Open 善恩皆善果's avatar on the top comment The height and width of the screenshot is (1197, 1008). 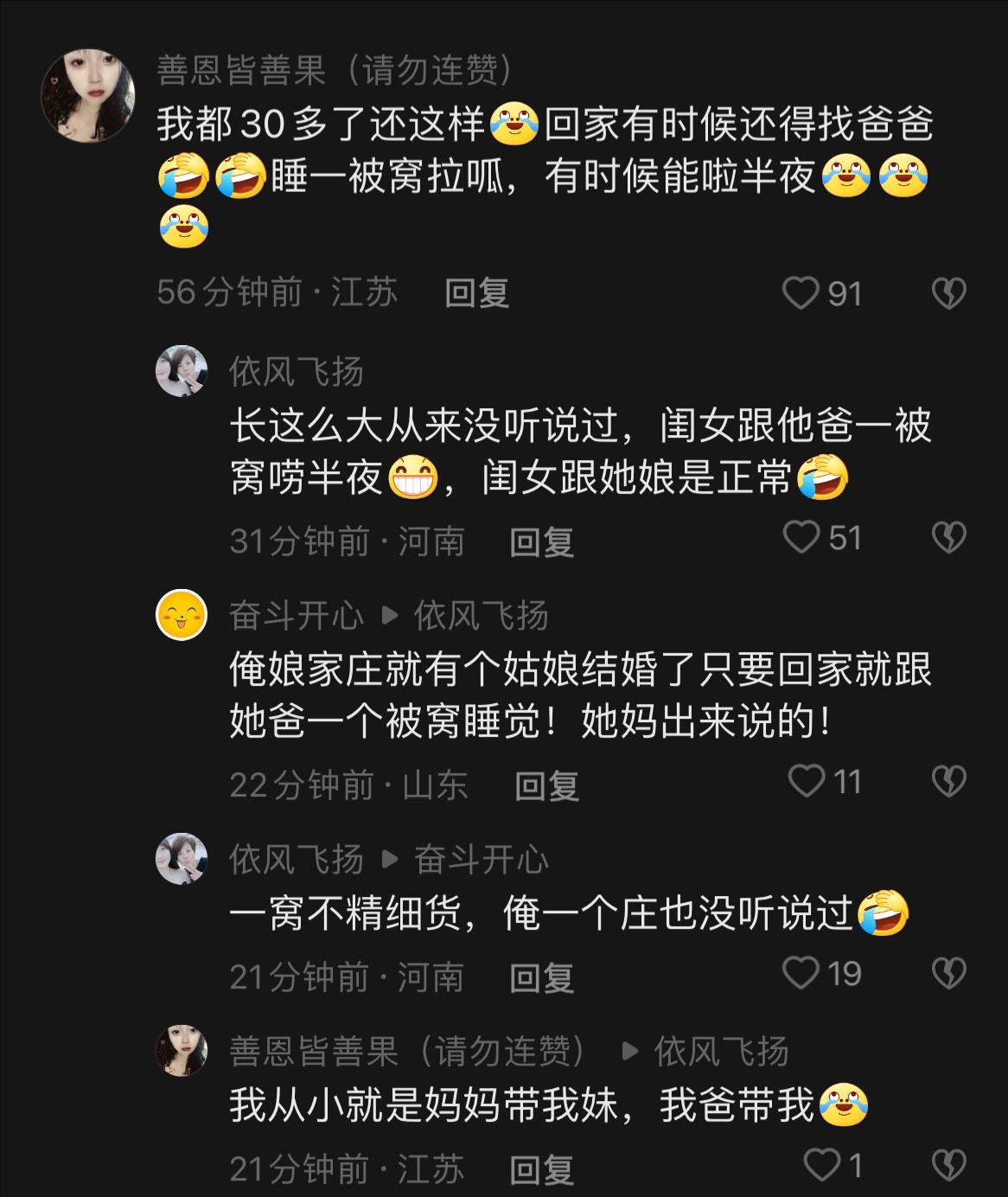(88, 94)
